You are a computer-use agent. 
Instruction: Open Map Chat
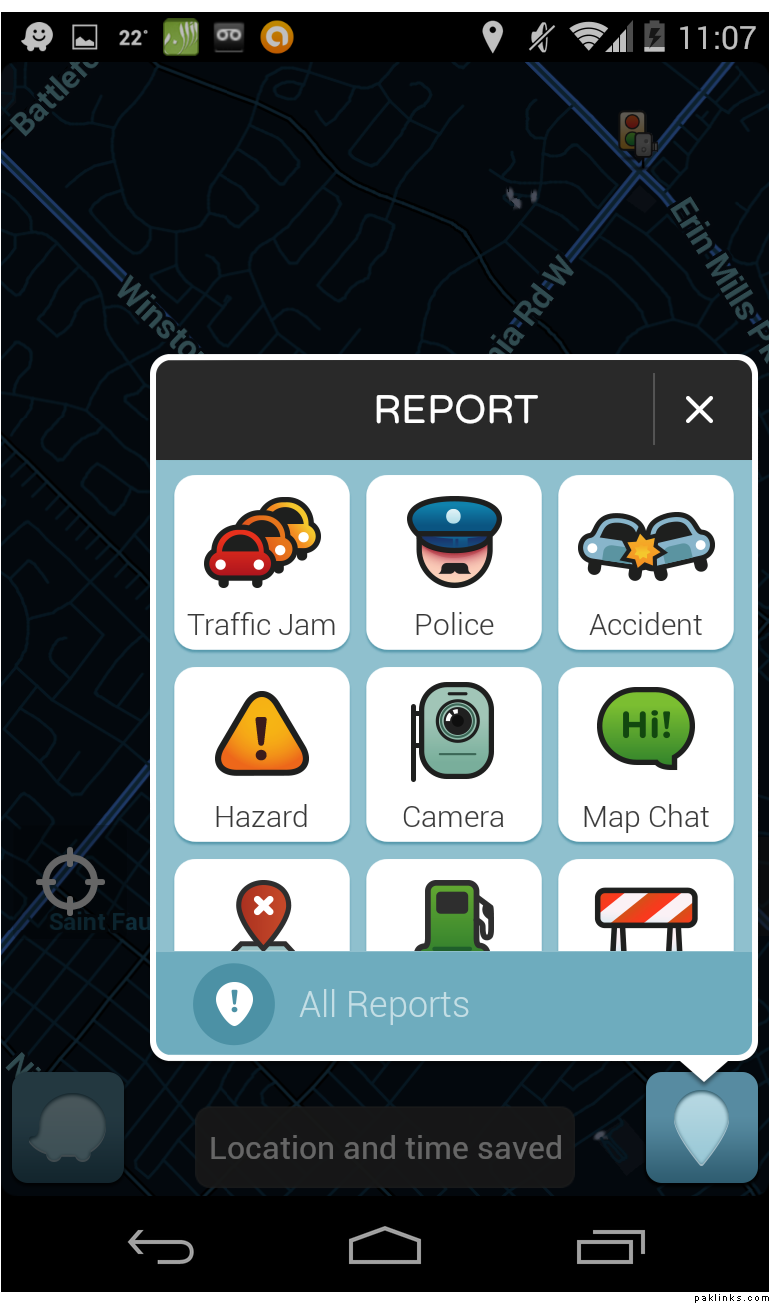click(646, 754)
